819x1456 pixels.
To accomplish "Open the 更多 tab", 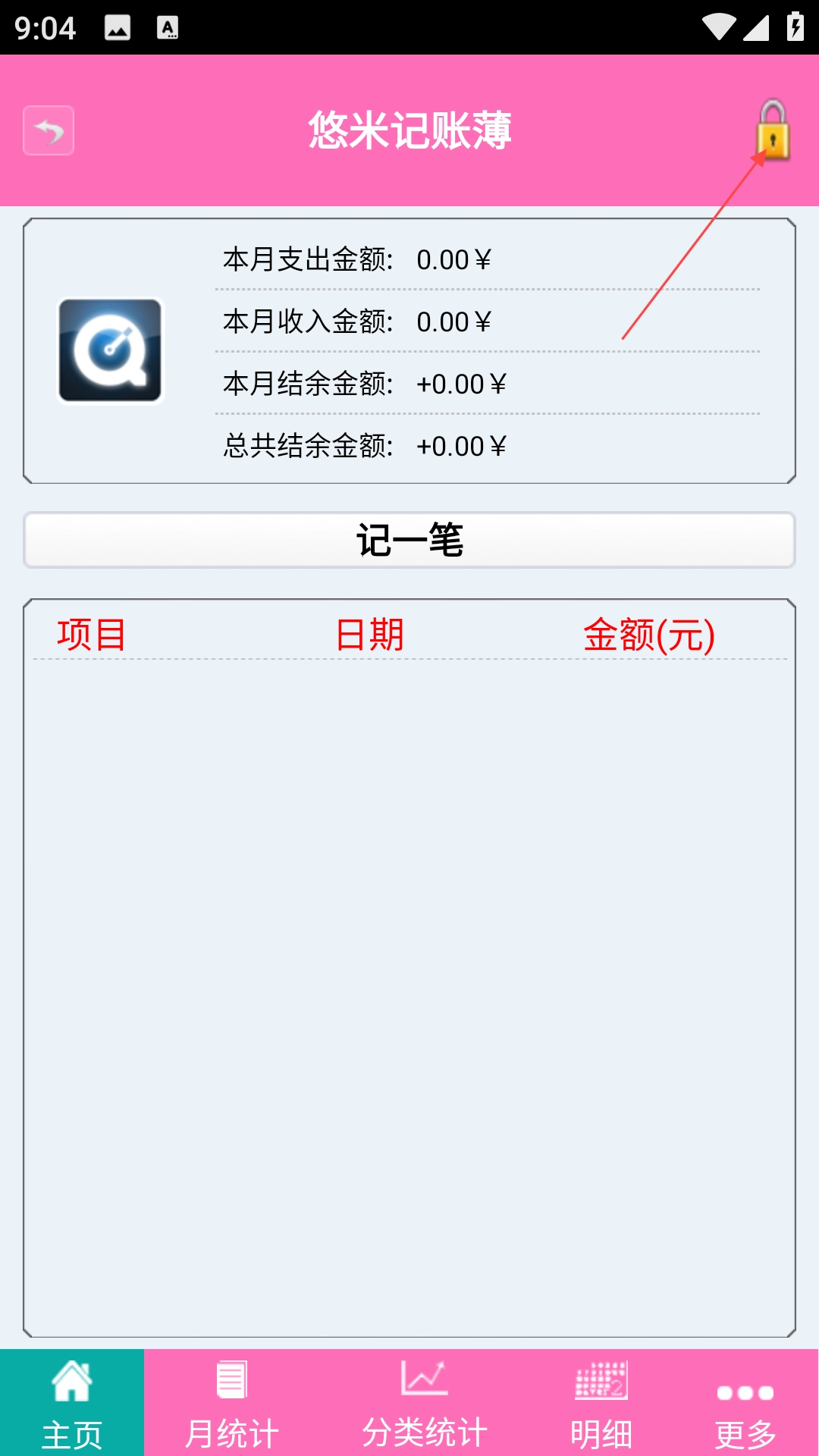I will (x=745, y=1403).
